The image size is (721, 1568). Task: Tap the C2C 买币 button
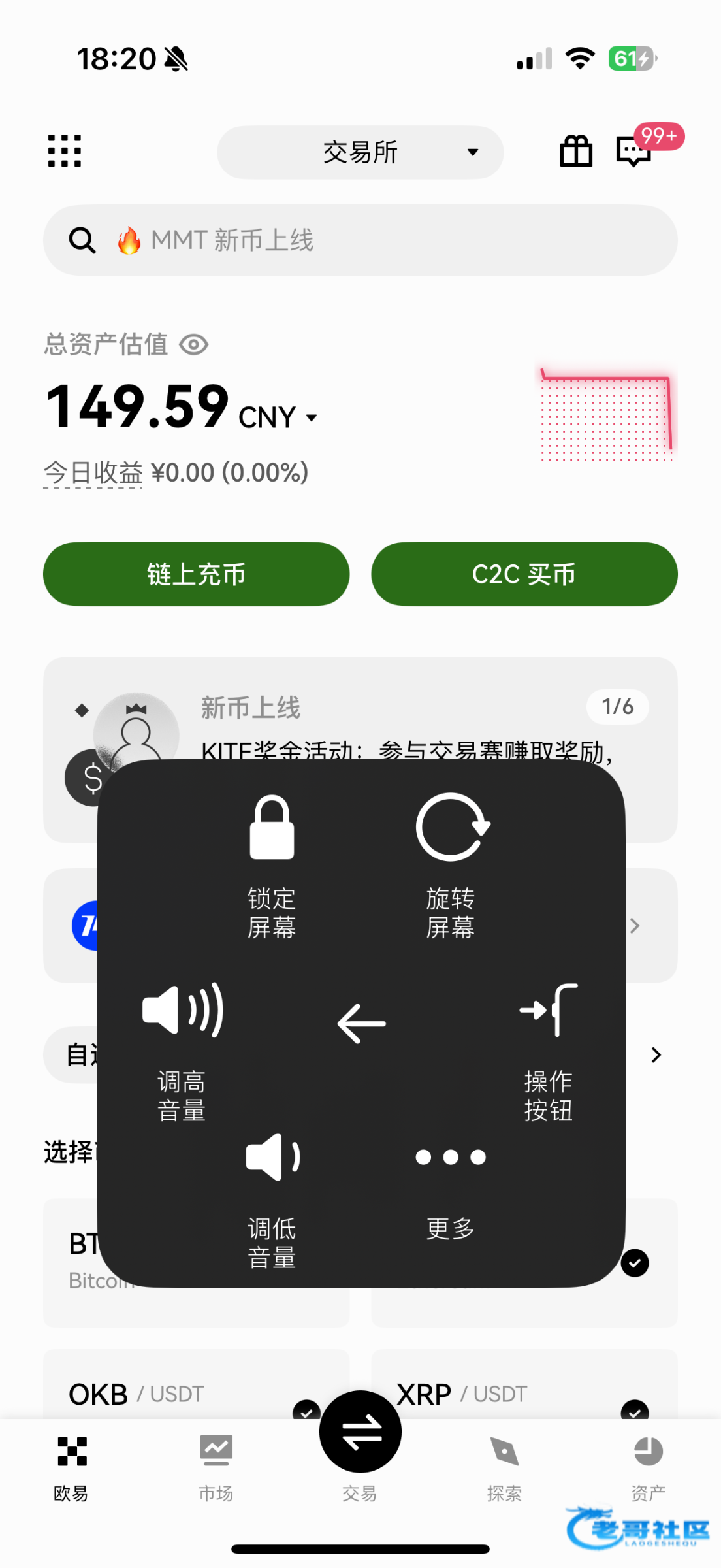tap(524, 574)
